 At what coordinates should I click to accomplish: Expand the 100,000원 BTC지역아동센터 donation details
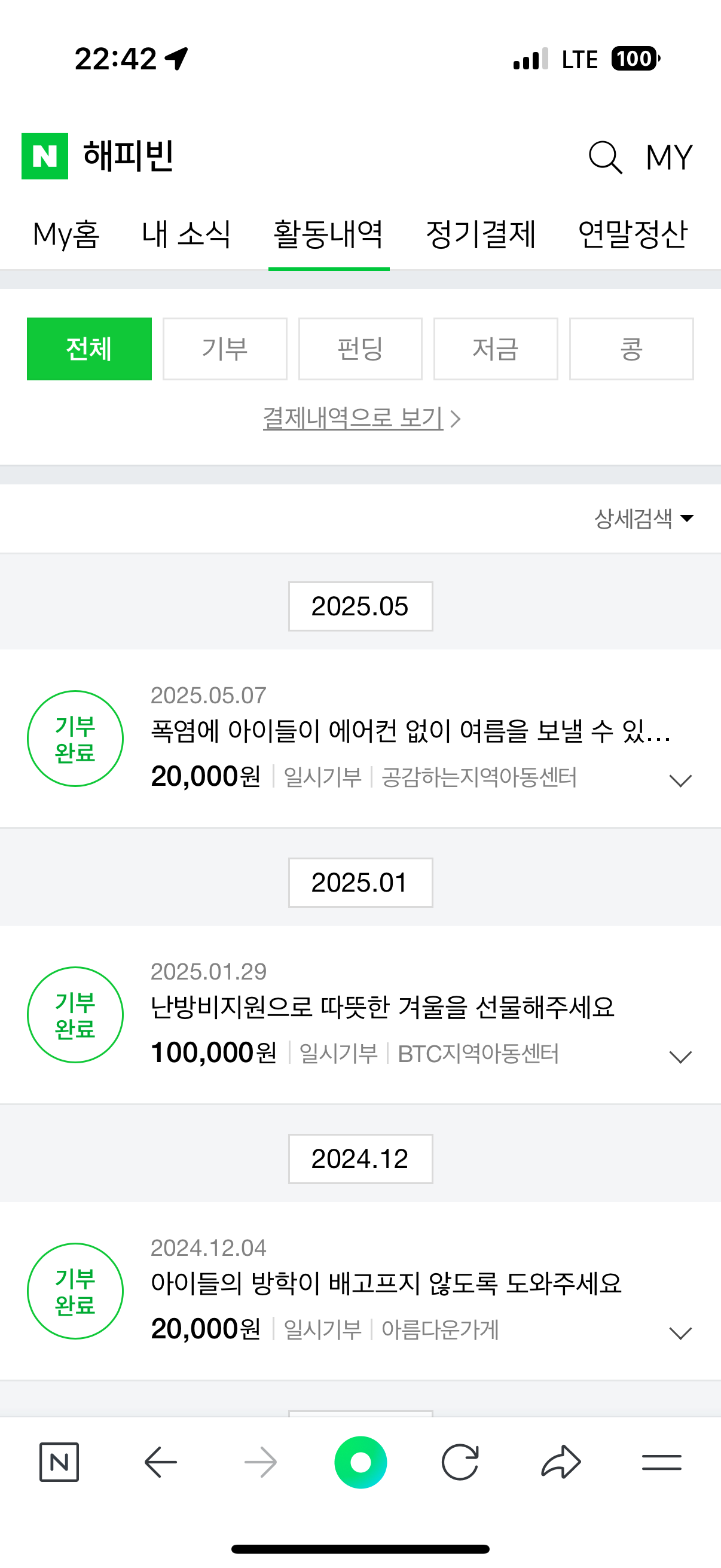tap(680, 1057)
